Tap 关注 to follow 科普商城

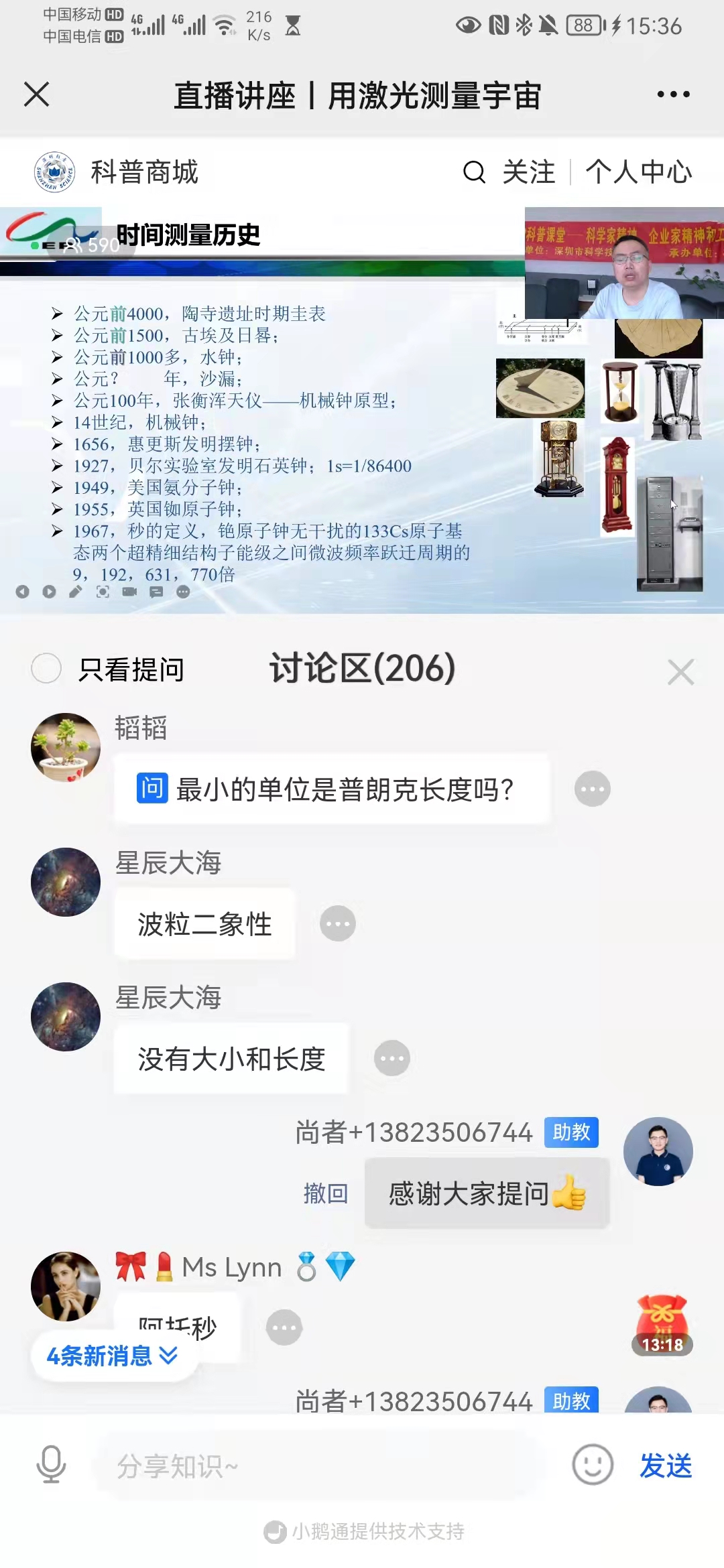tap(529, 172)
